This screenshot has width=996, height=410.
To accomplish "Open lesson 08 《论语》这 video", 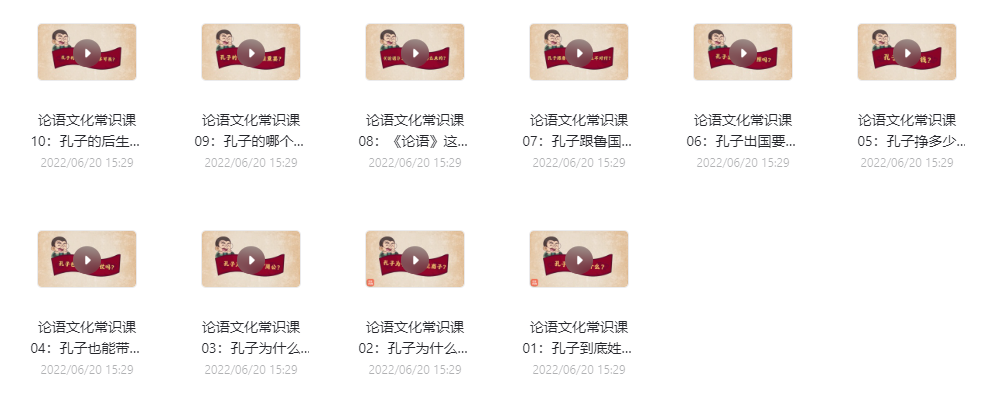I will (x=415, y=53).
